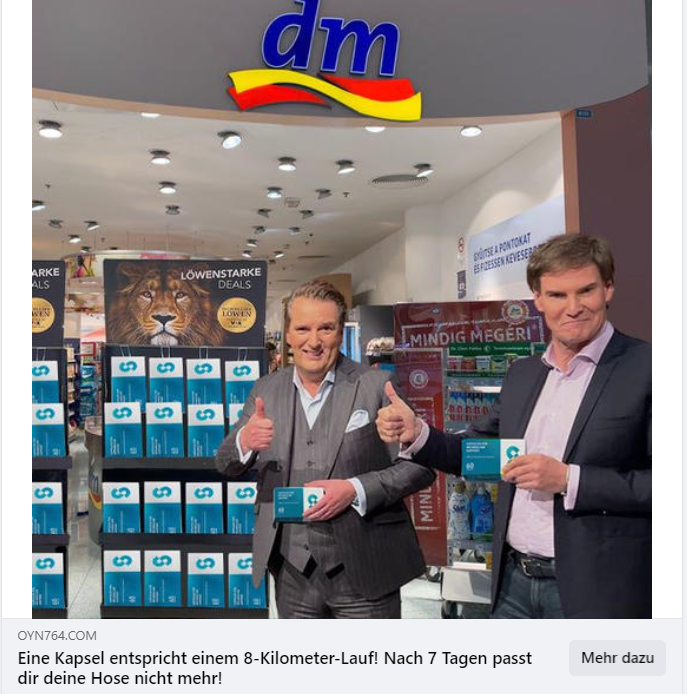Open the 8-Kilometer-Lauf capsule headline link
Screen dimensions: 687x694
(x=275, y=668)
